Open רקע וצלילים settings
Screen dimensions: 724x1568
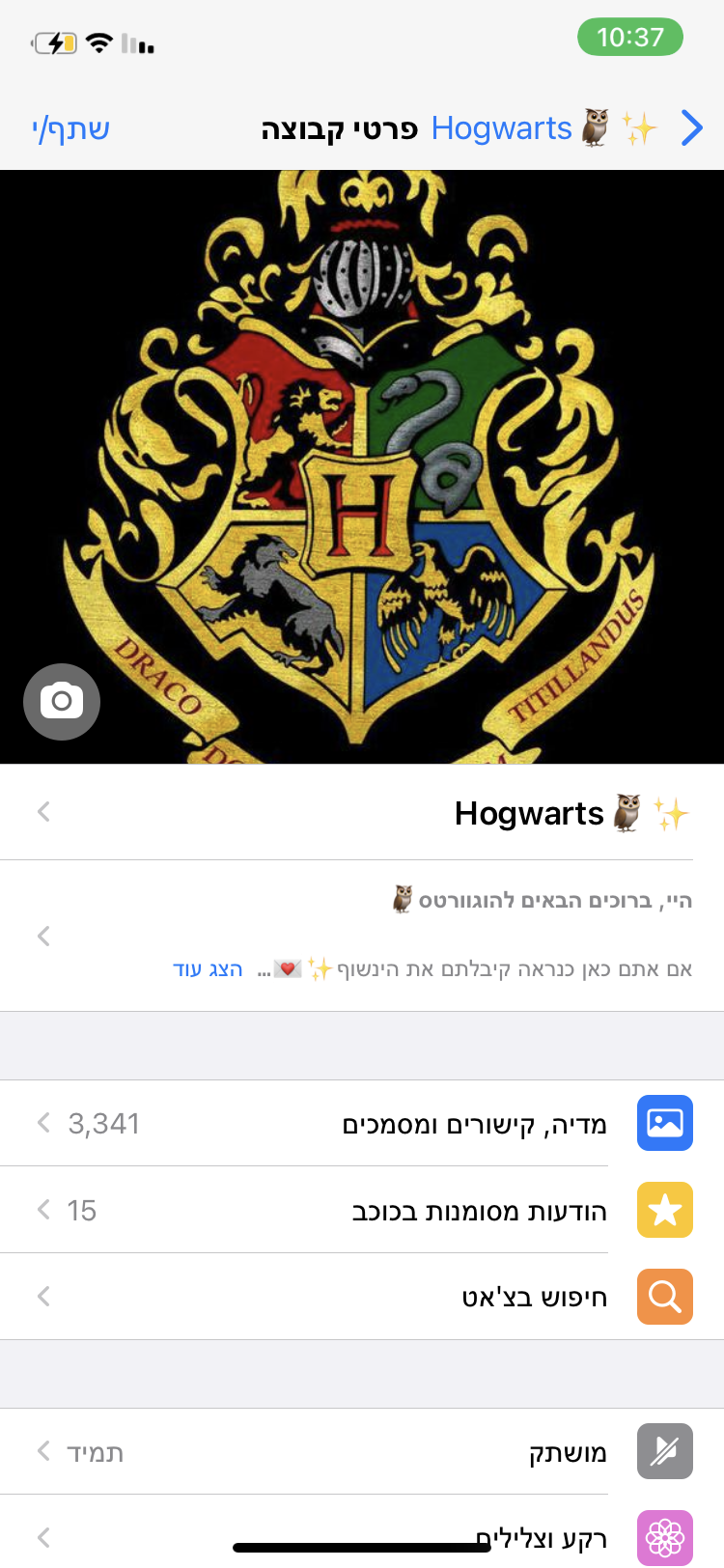coord(362,1535)
